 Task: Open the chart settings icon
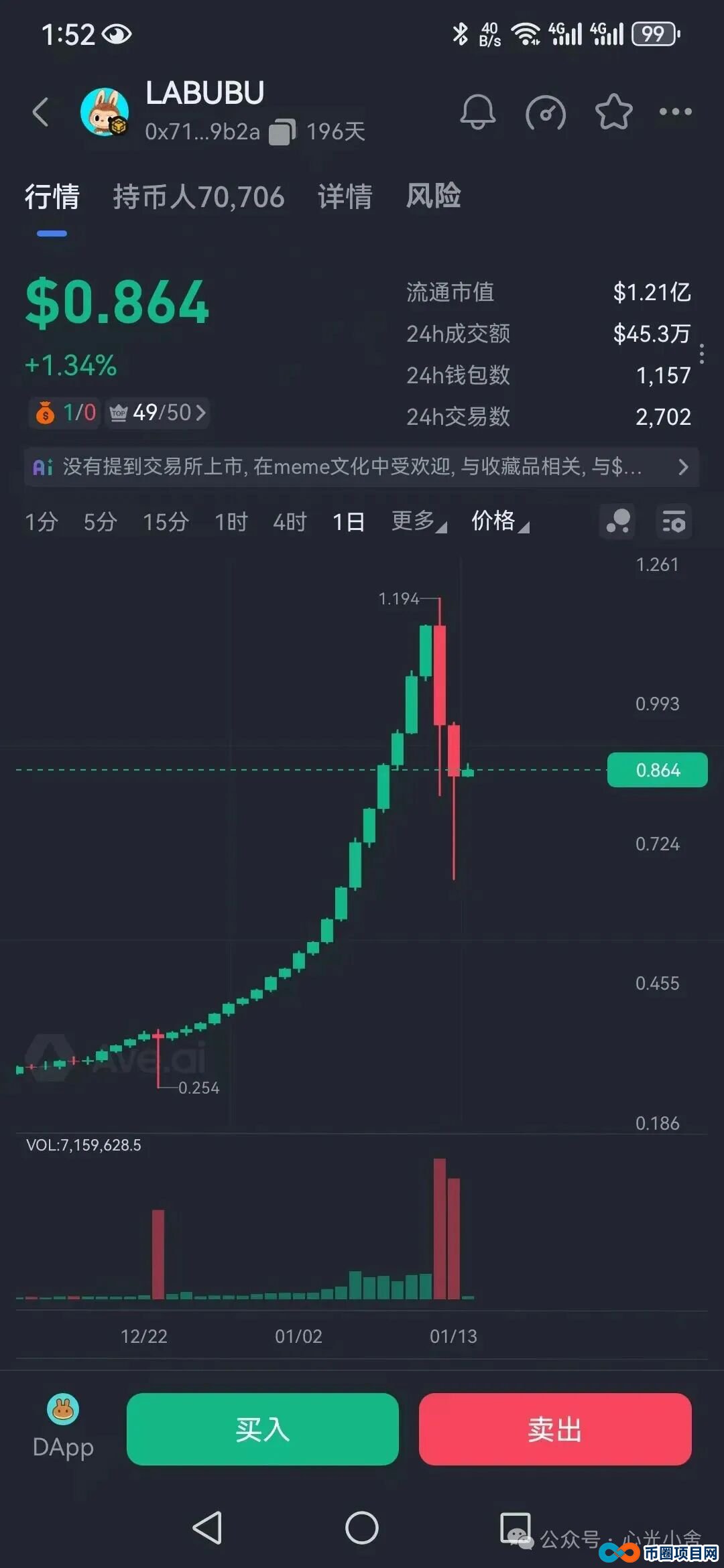tap(673, 522)
